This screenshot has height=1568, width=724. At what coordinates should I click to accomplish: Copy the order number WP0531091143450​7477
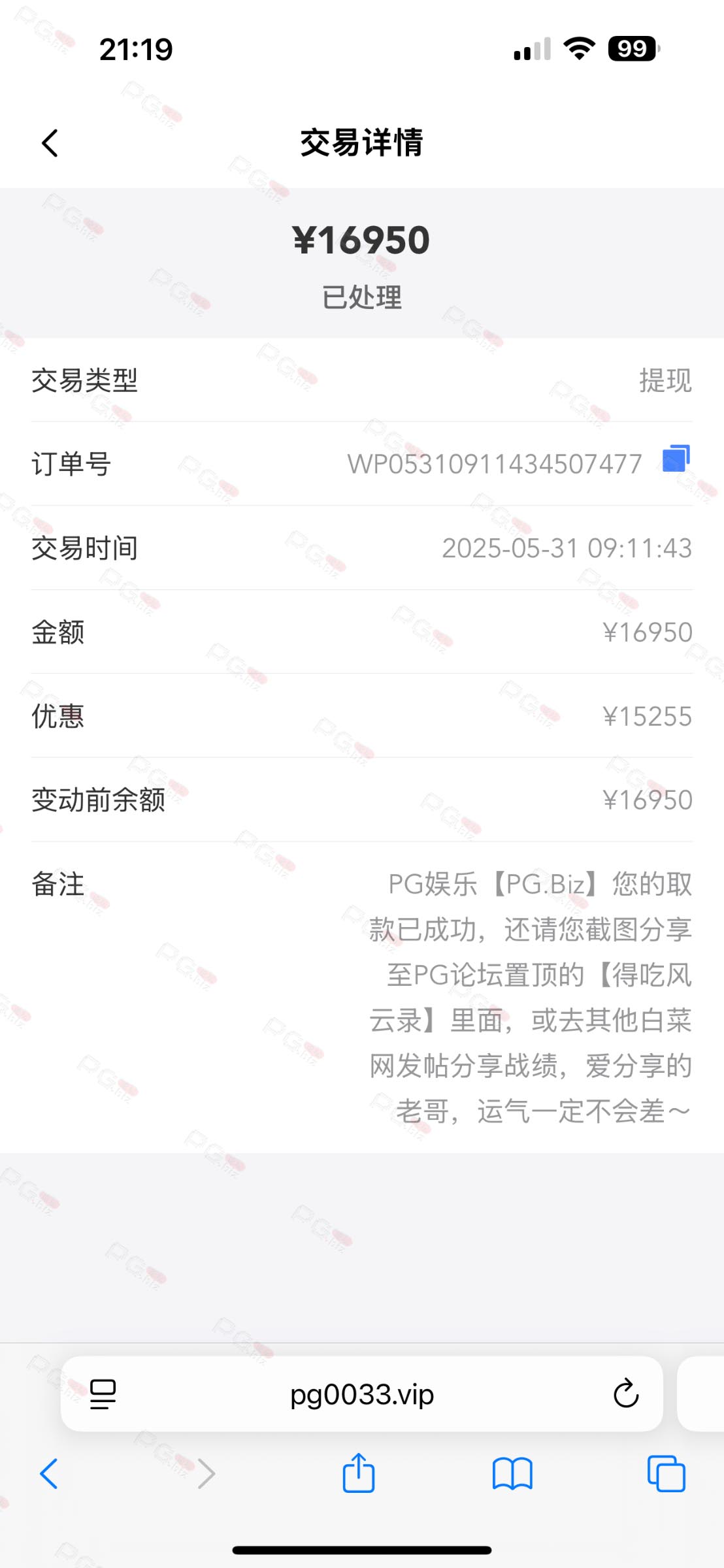tap(676, 459)
